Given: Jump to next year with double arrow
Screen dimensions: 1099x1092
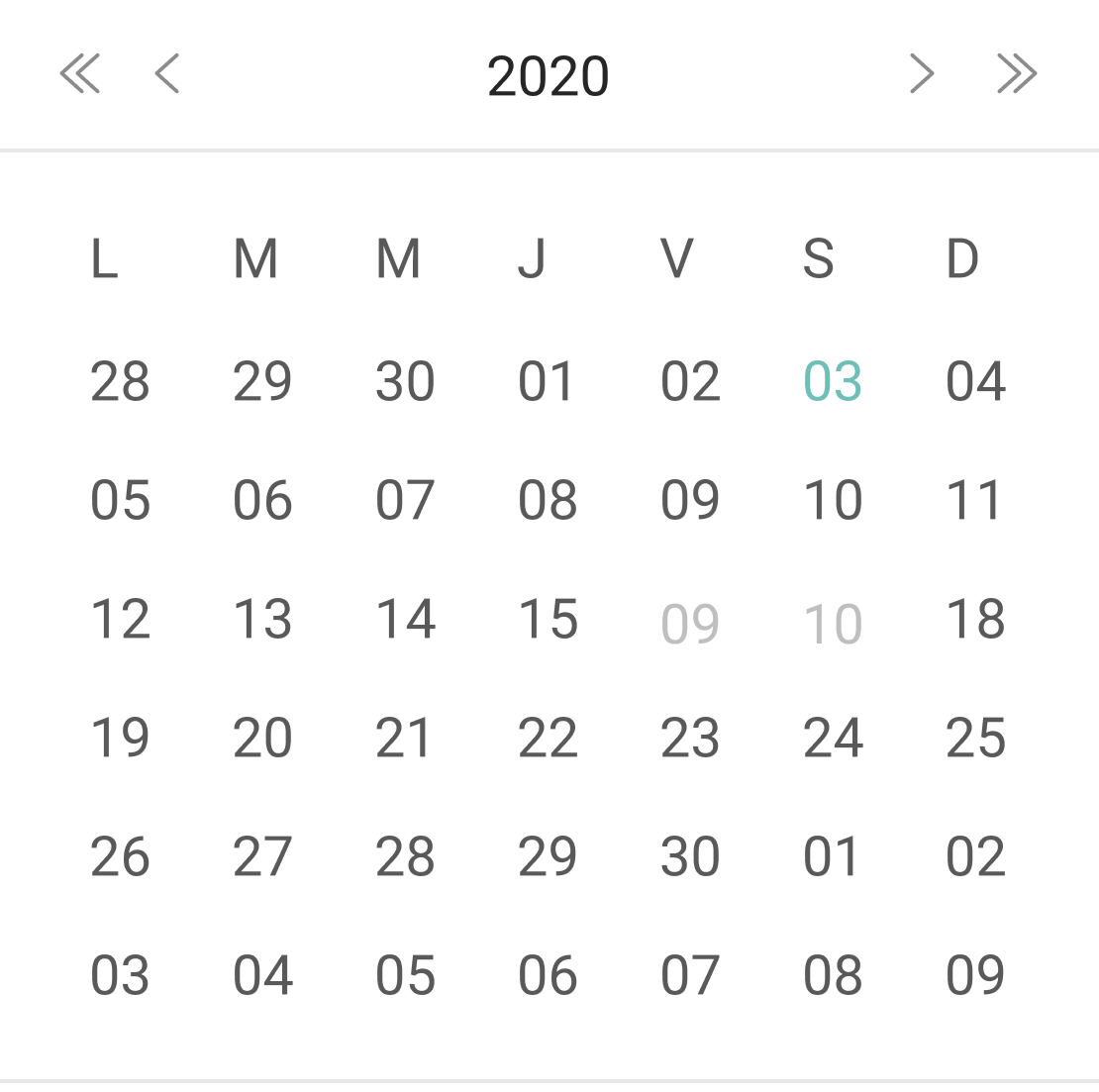Looking at the screenshot, I should 1017,74.
